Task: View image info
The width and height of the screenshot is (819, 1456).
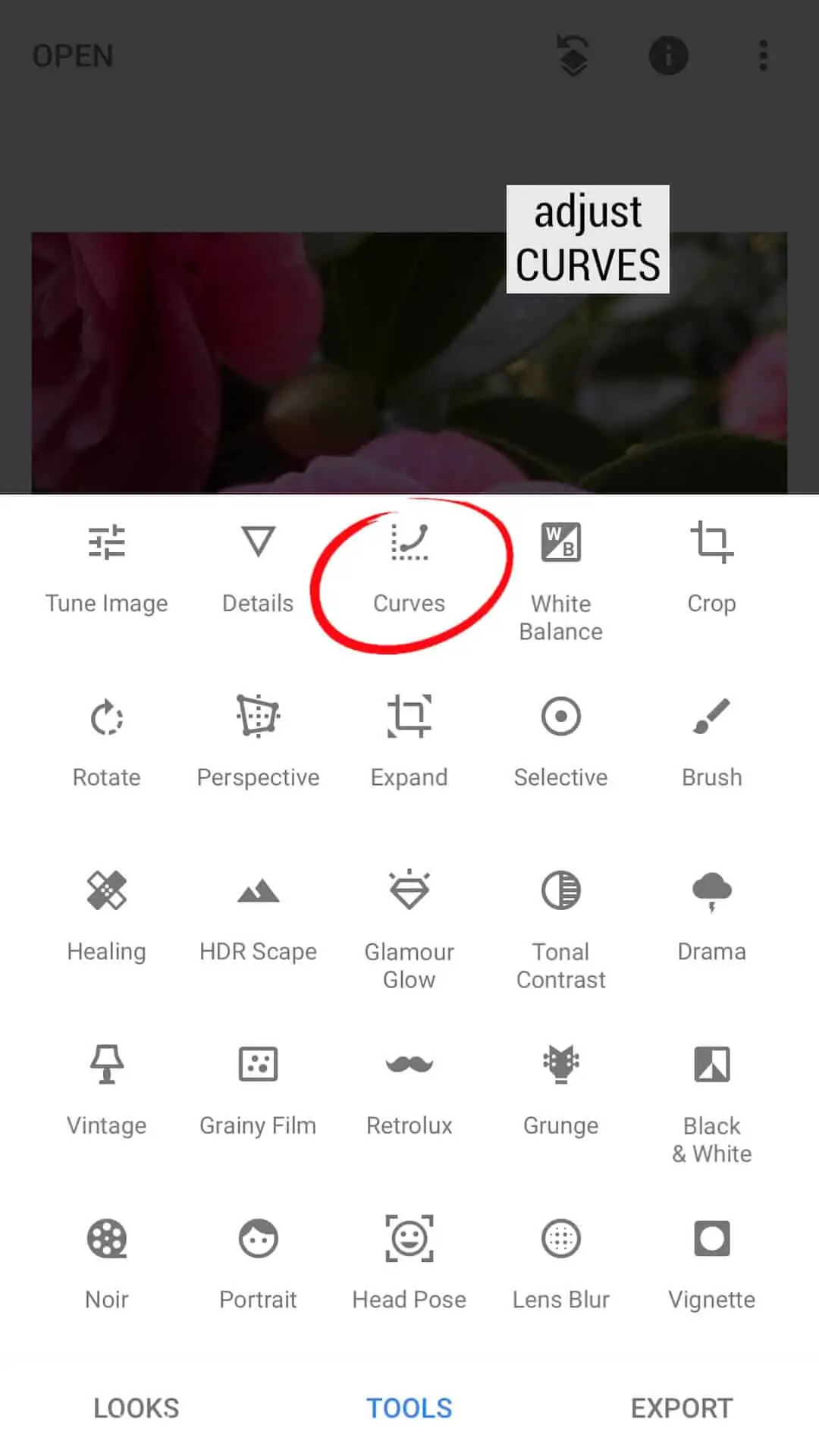Action: [668, 56]
